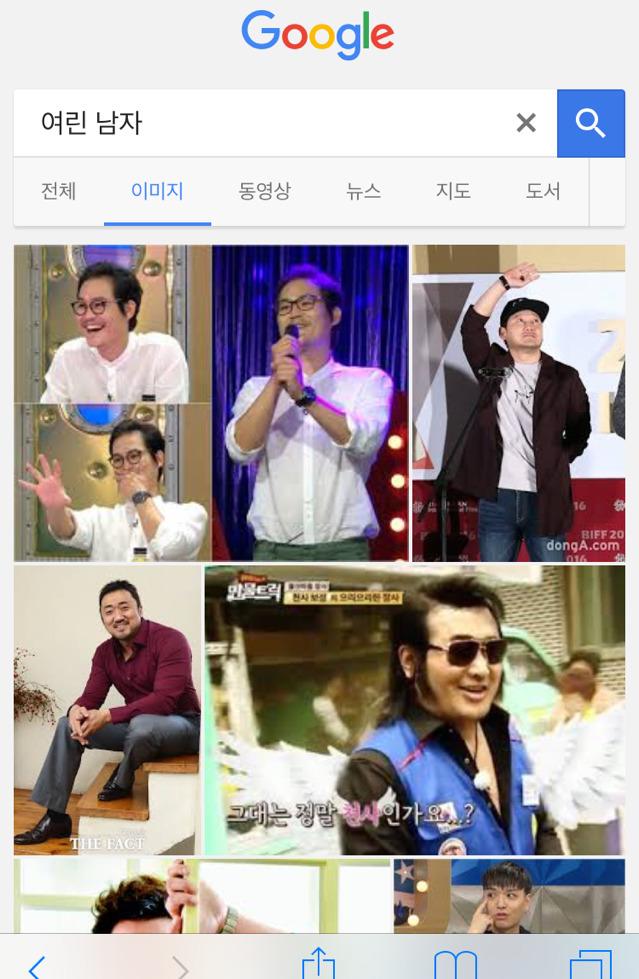Viewport: 639px width, 979px height.
Task: Switch to the 지도 tab
Action: (x=453, y=191)
